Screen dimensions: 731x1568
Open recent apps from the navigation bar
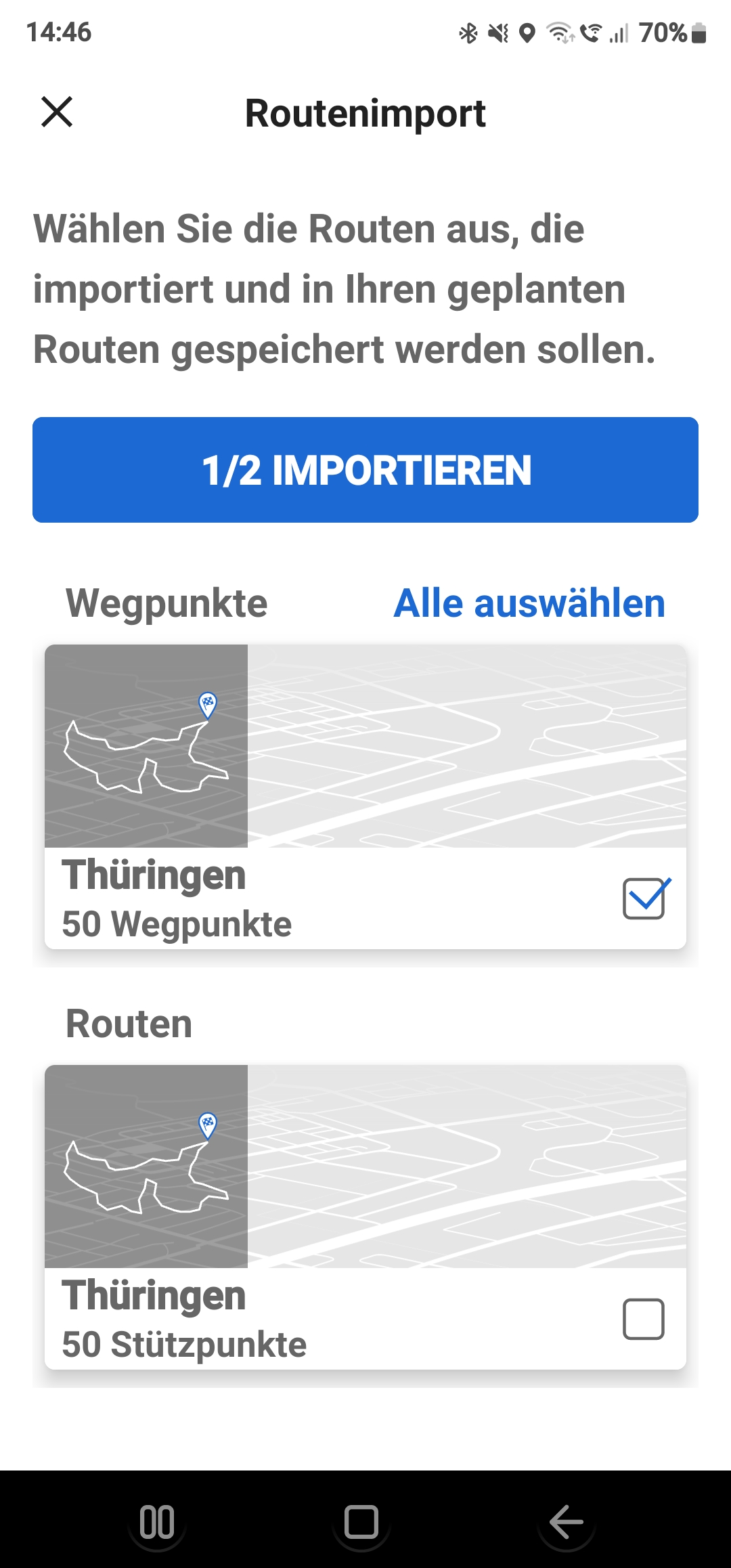[157, 1523]
